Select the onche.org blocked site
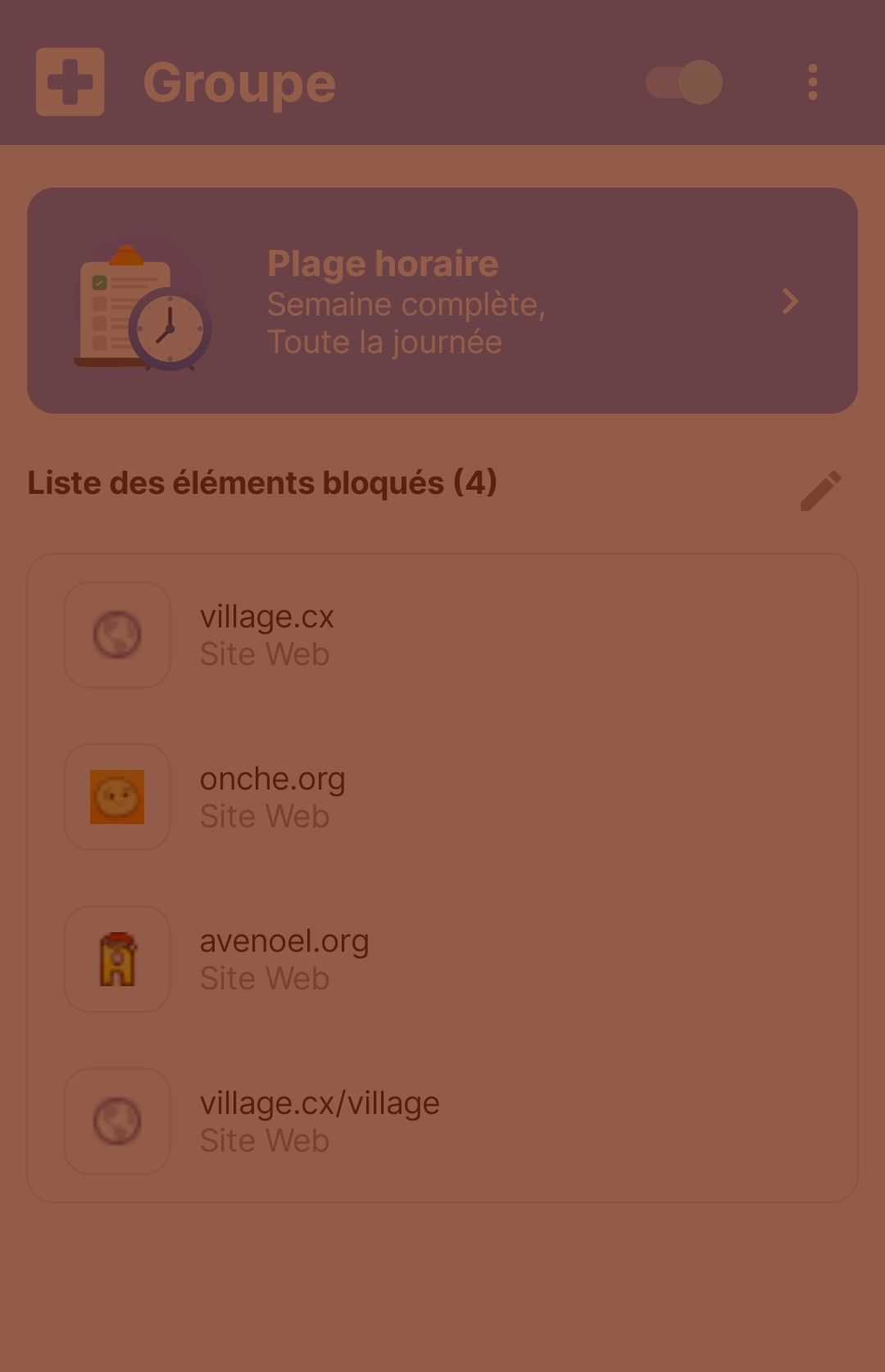 (442, 797)
